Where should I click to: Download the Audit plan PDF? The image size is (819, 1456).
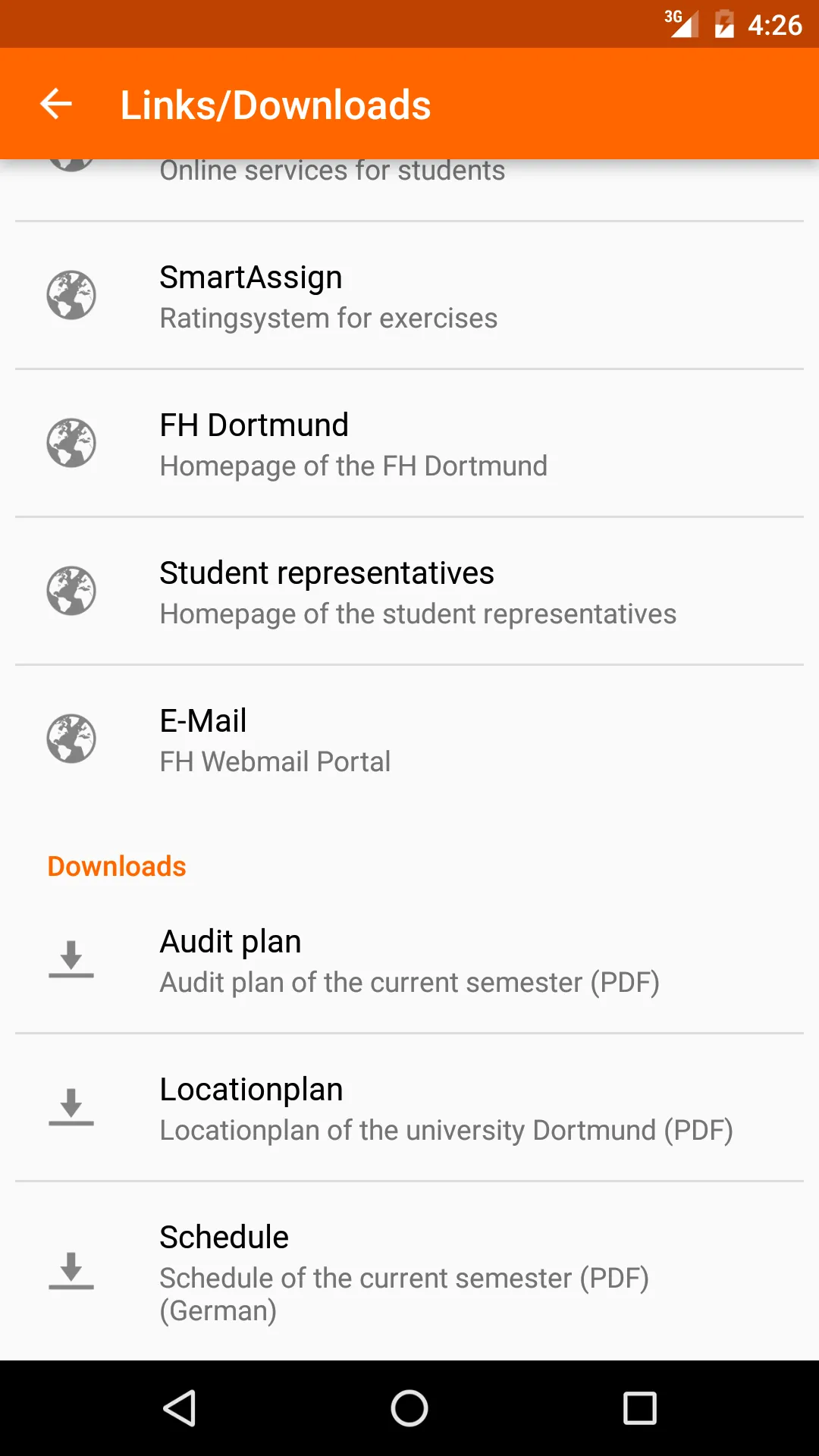[409, 960]
